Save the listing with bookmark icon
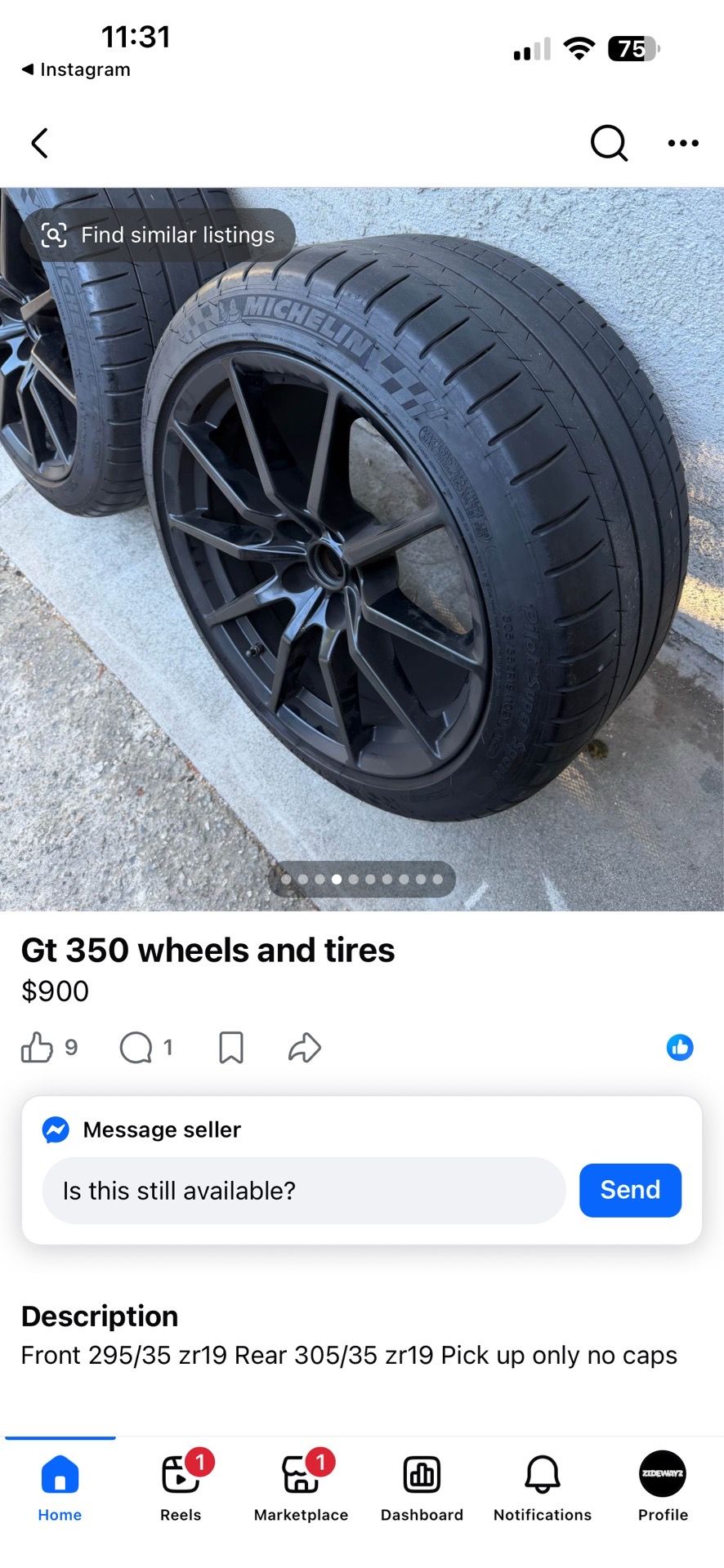The width and height of the screenshot is (724, 1568). click(231, 1047)
